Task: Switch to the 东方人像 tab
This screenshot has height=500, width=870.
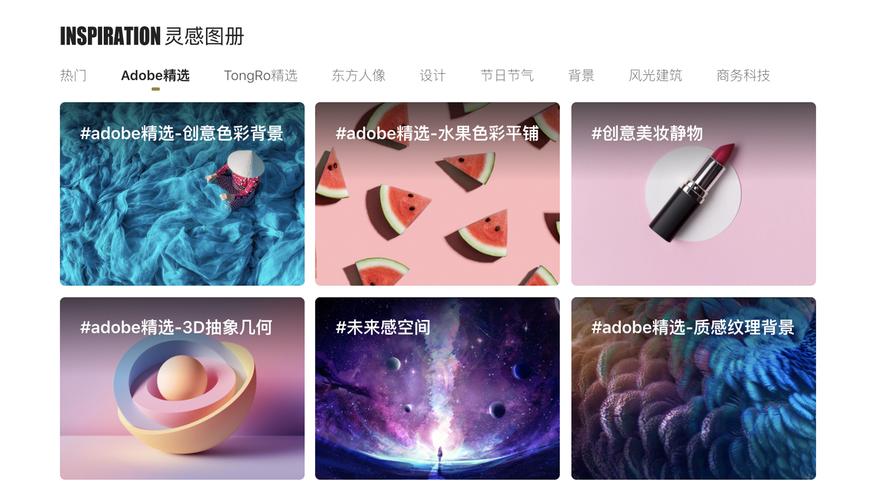Action: point(358,75)
